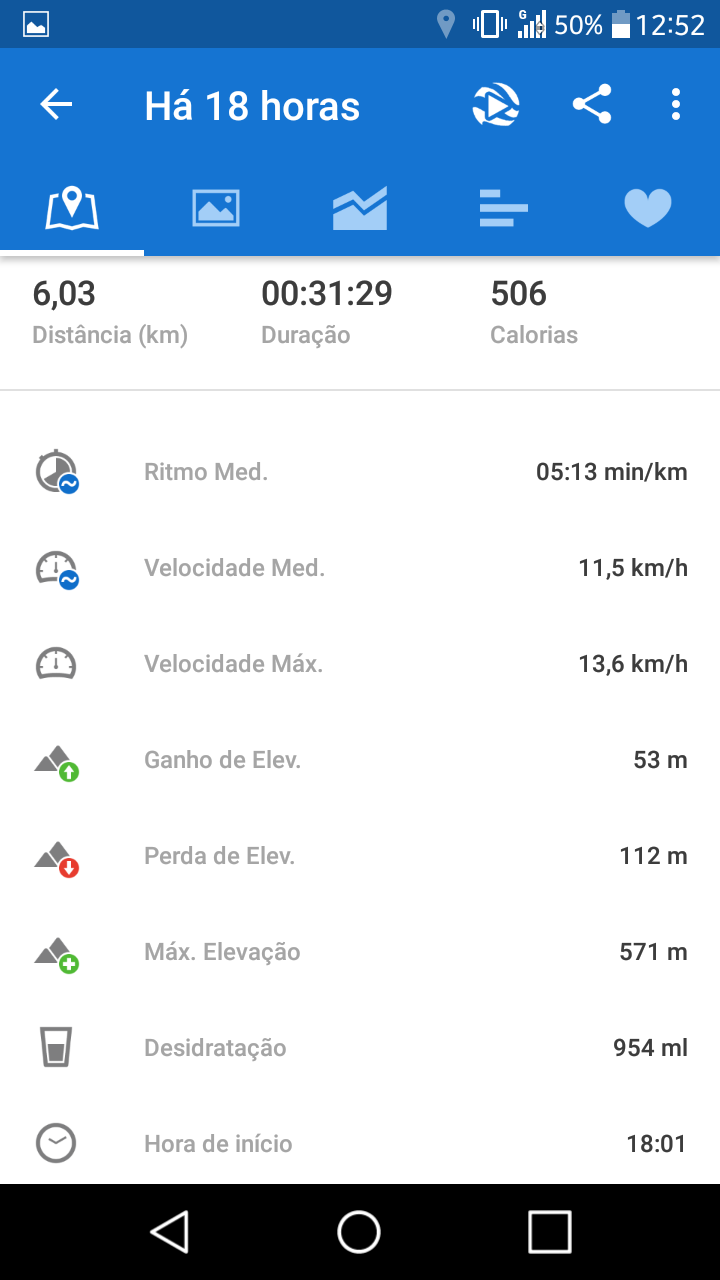Viewport: 720px width, 1280px height.
Task: Open the splits bars tab
Action: pyautogui.click(x=504, y=208)
